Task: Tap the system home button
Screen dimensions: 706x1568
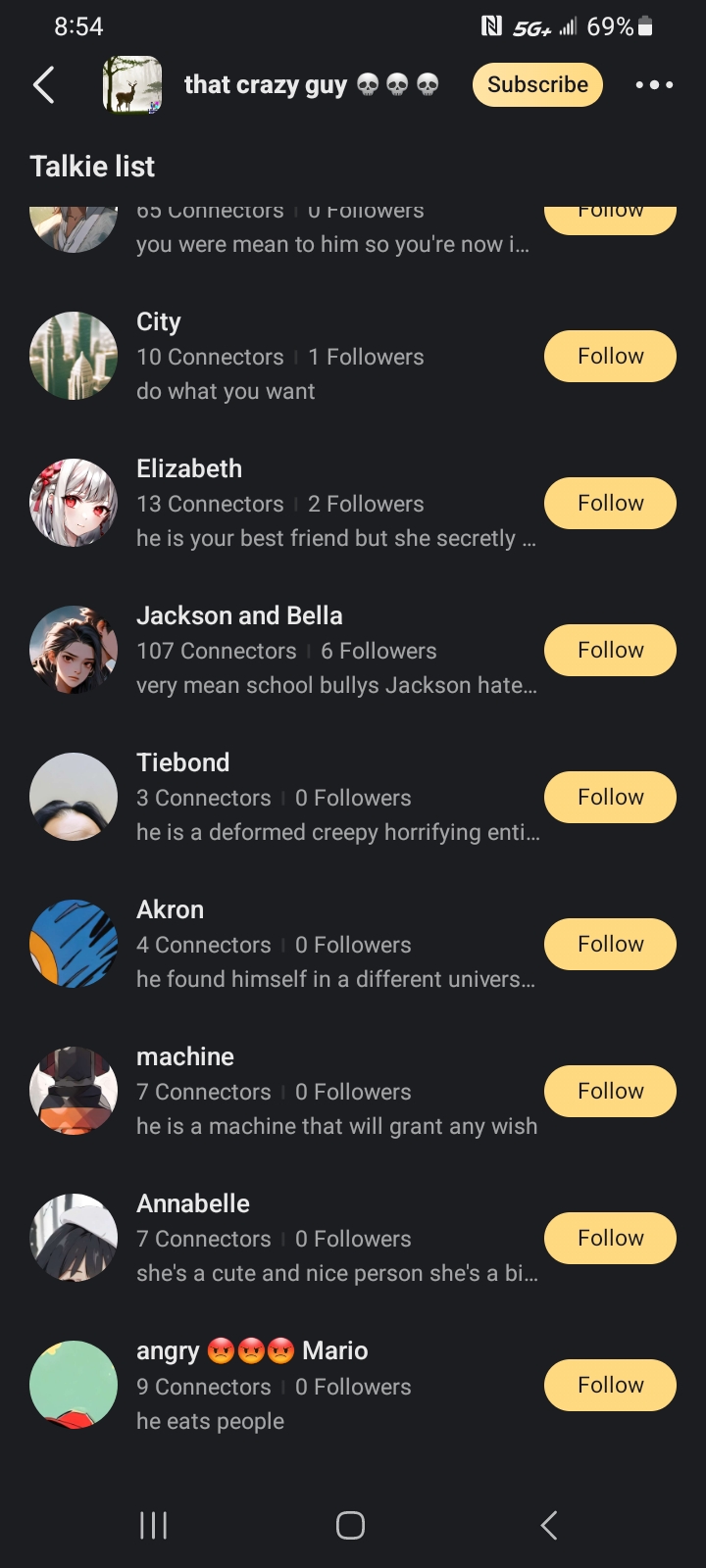Action: tap(350, 1525)
